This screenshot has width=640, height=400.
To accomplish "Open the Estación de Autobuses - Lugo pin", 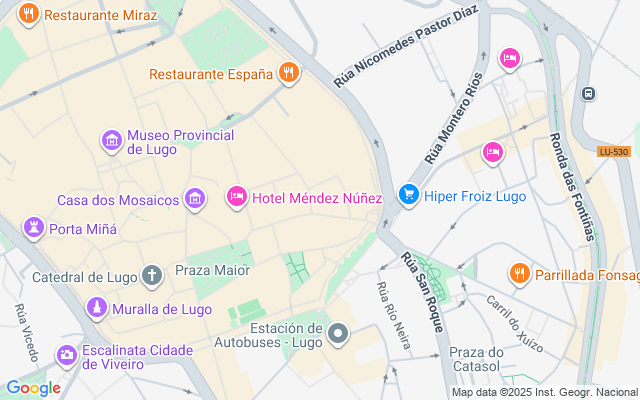I will click(x=338, y=333).
